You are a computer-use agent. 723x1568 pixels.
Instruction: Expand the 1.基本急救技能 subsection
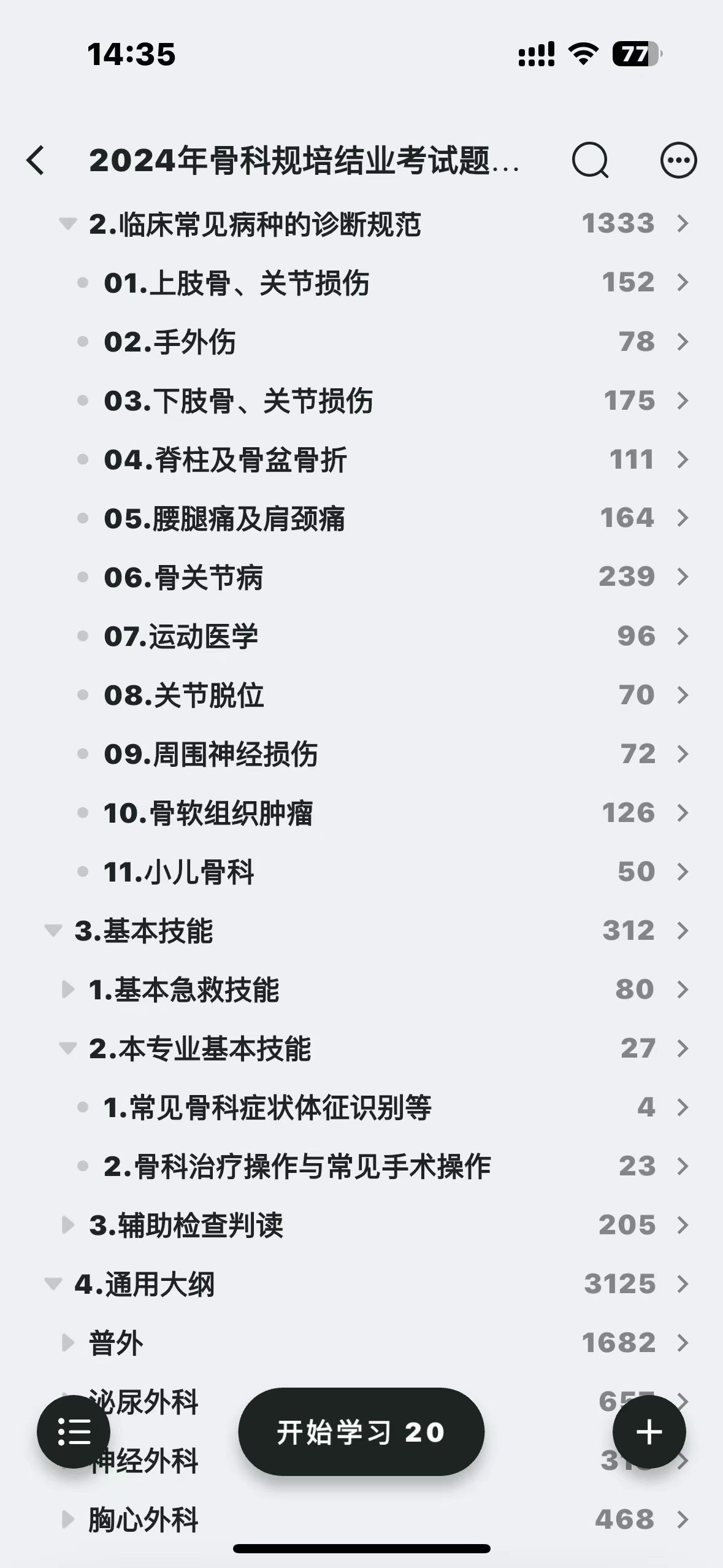tap(67, 990)
